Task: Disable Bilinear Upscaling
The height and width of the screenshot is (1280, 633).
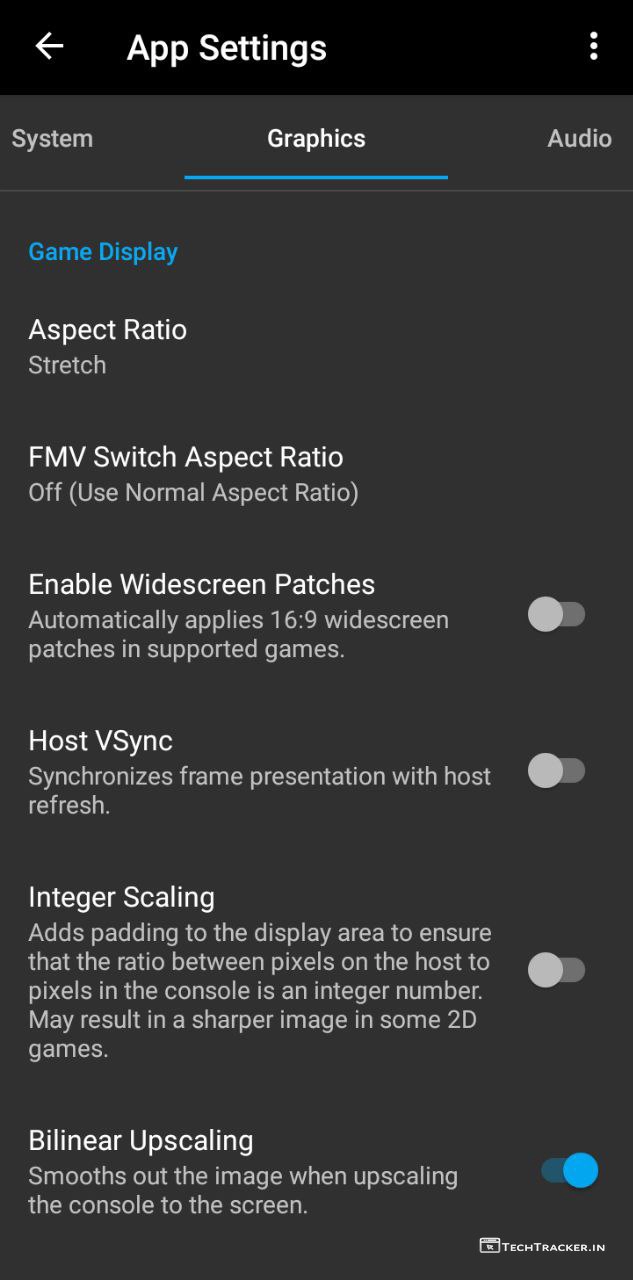Action: point(569,1170)
